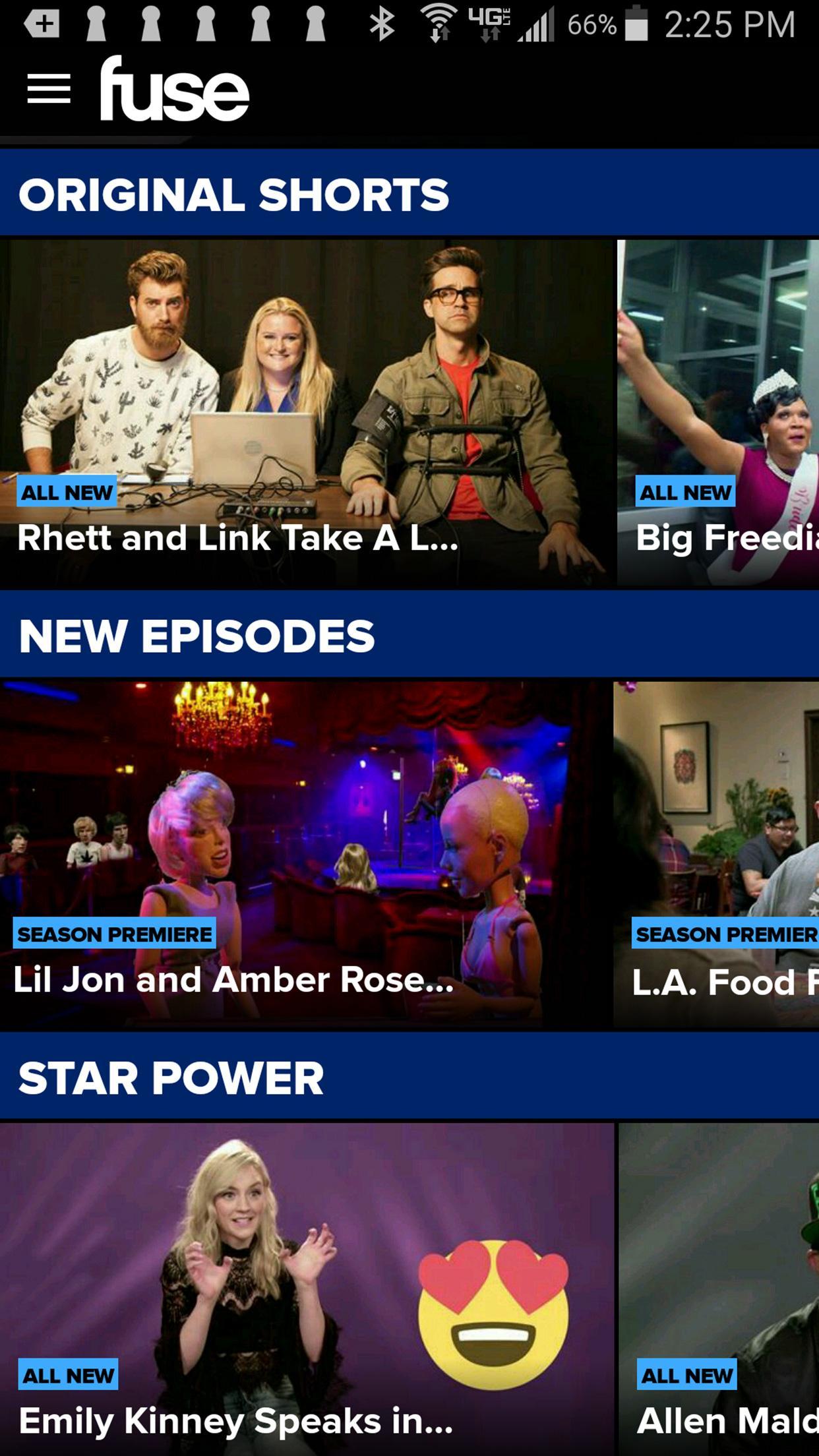The width and height of the screenshot is (819, 1456).
Task: Toggle the ALL NEW badge on Rhett and Link
Action: (x=66, y=491)
